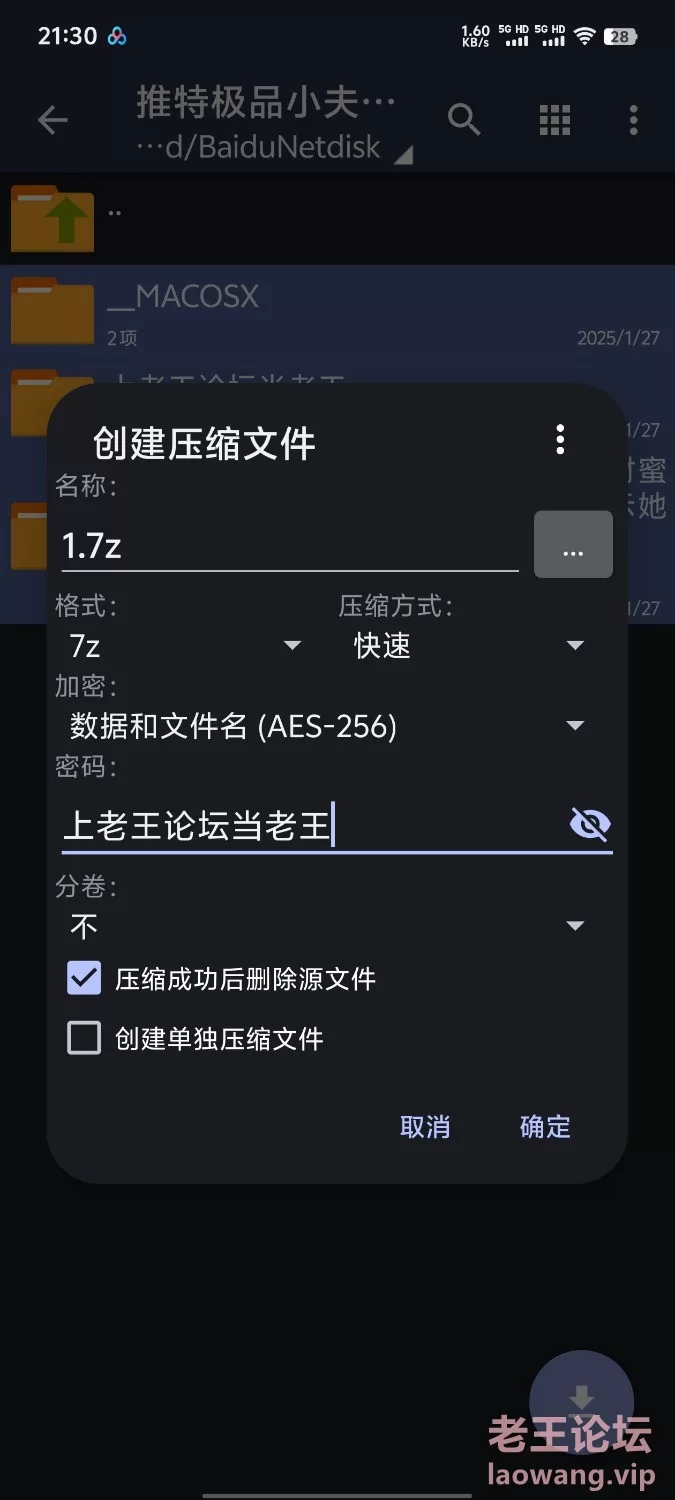
Task: Open the 格式 format dropdown showing 7z
Action: click(185, 646)
